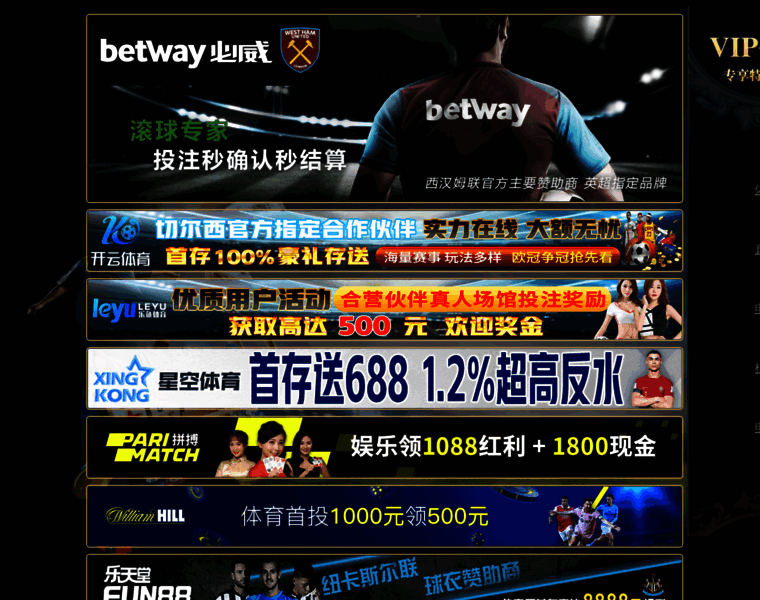
Task: Open the Parimatch 拼搏 banner
Action: 384,447
